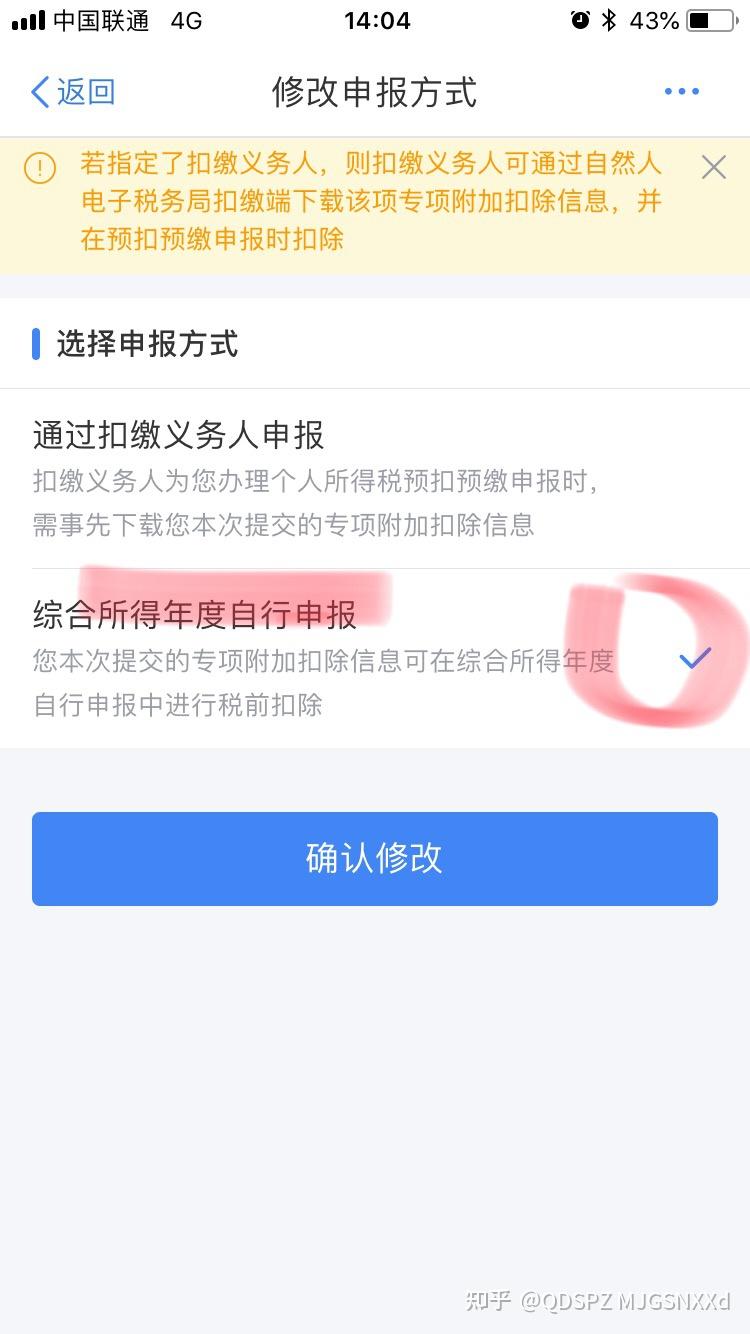Dismiss the yellow notice banner
The width and height of the screenshot is (750, 1334).
click(x=713, y=167)
